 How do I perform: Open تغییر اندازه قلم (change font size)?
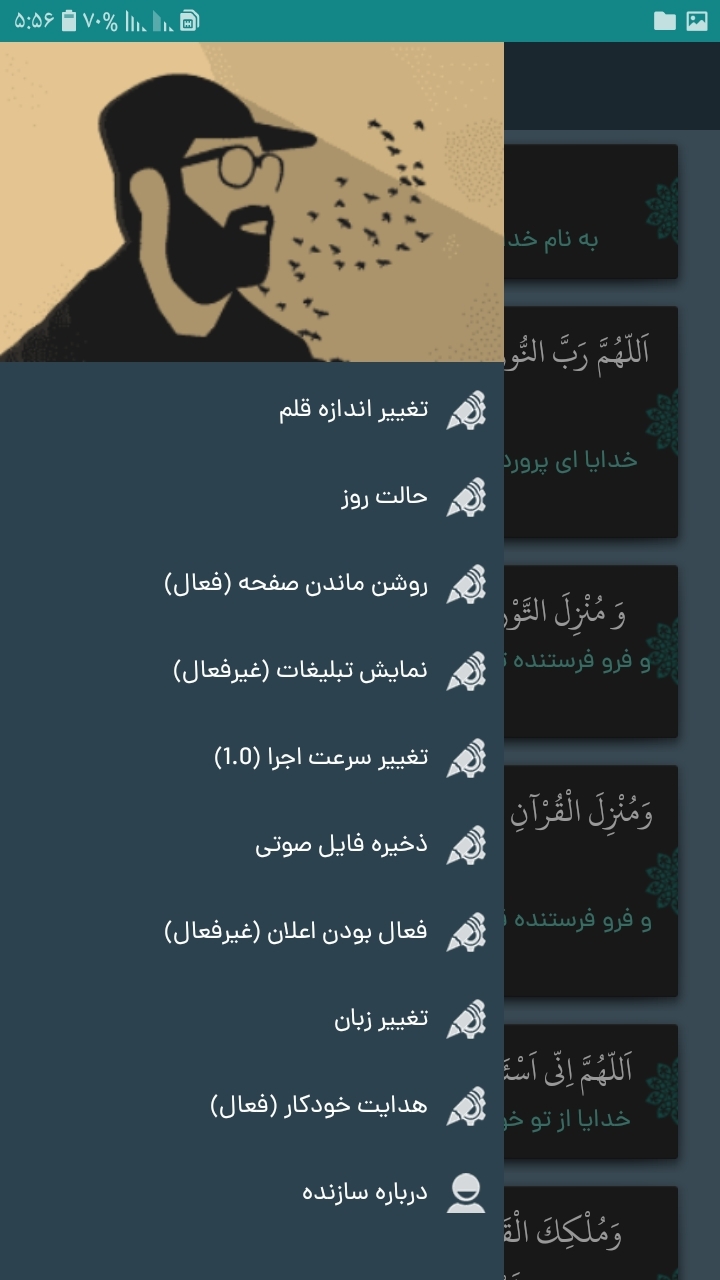pyautogui.click(x=353, y=410)
